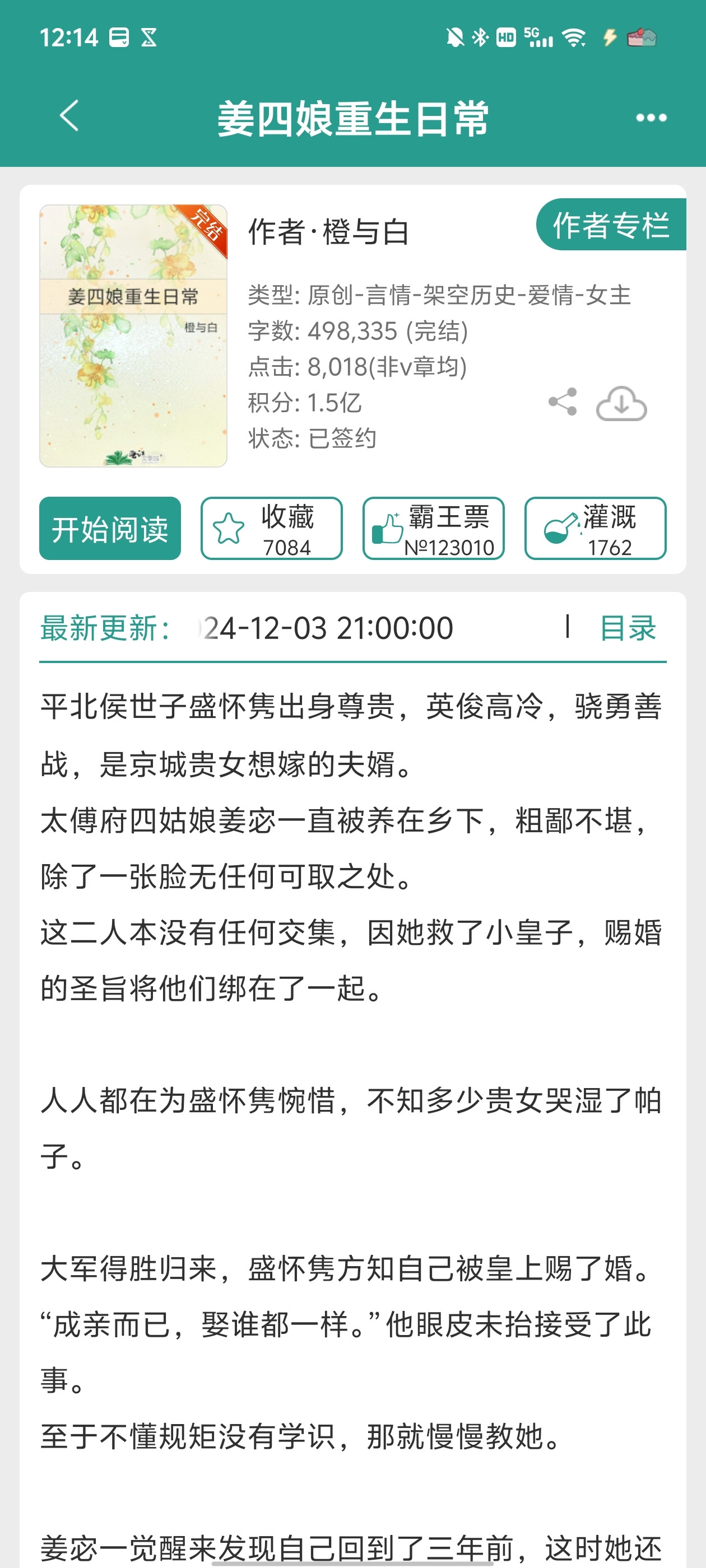Image resolution: width=706 pixels, height=1568 pixels.
Task: Toggle the 霸王票 vote option
Action: click(433, 528)
